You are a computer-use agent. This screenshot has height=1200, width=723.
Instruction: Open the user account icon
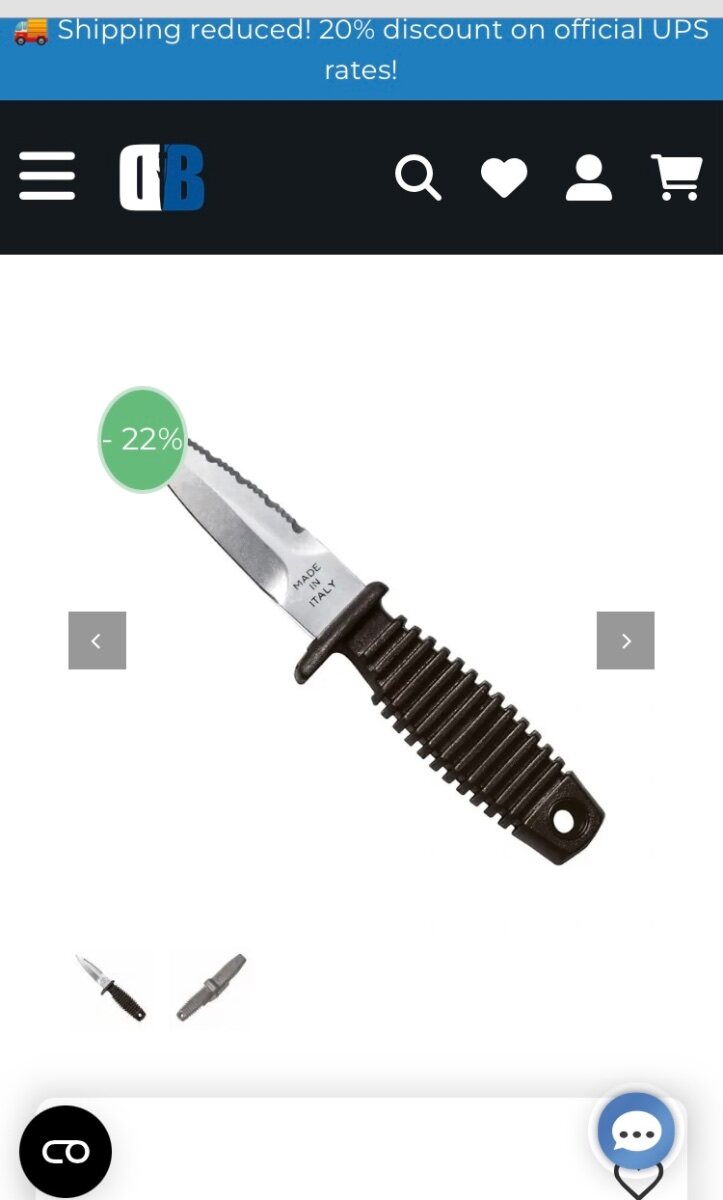pyautogui.click(x=589, y=178)
